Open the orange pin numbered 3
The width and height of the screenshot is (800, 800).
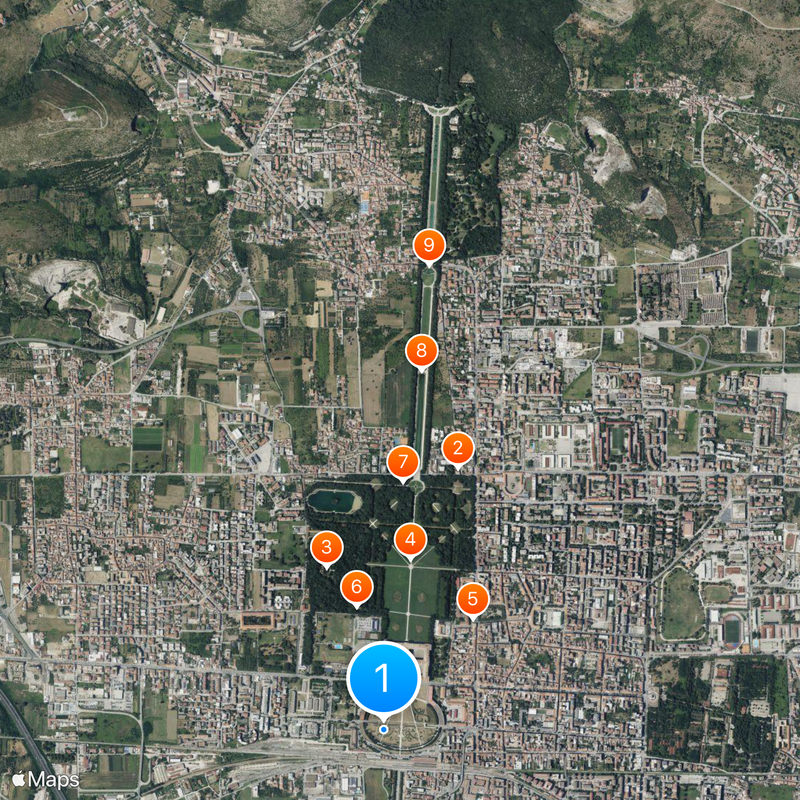click(x=326, y=548)
